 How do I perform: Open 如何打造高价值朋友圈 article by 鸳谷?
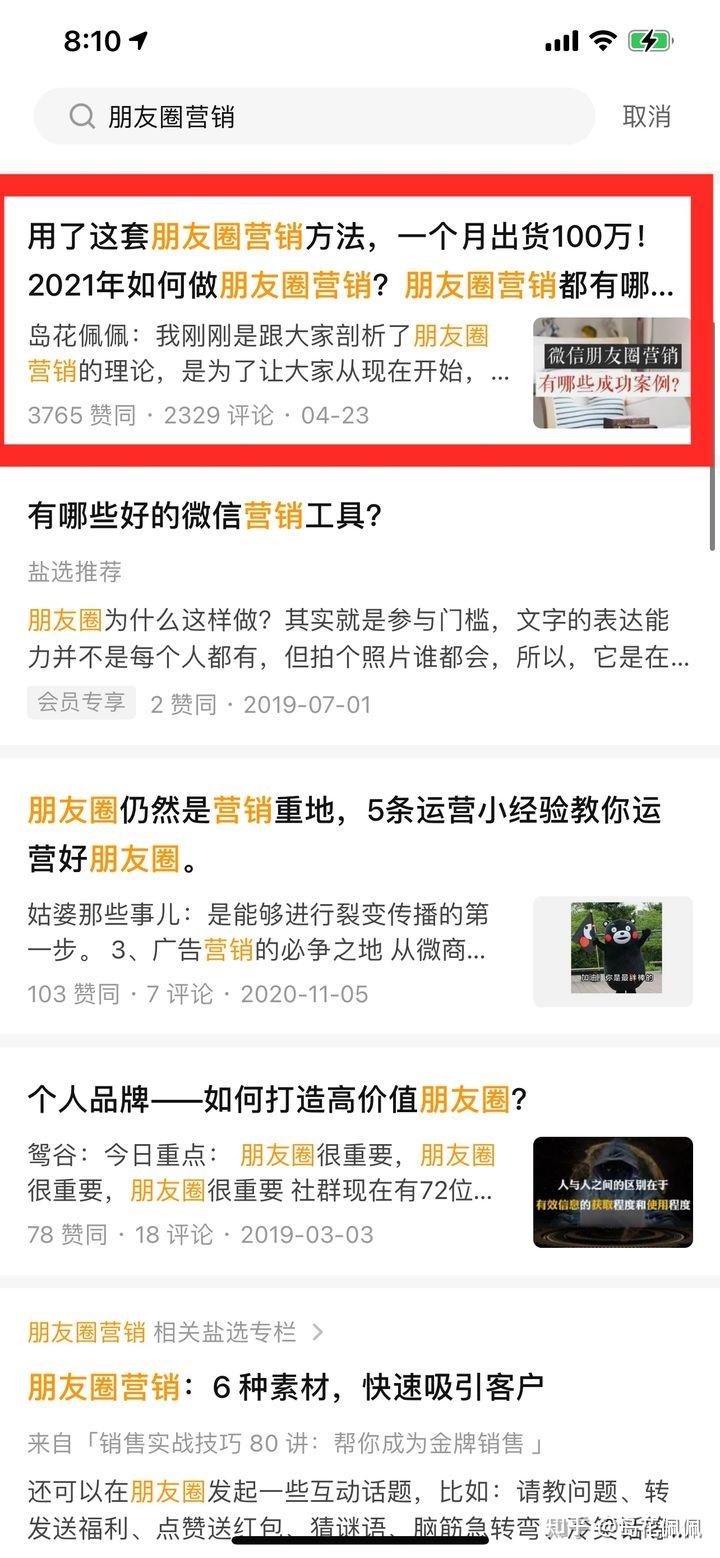pyautogui.click(x=277, y=1101)
